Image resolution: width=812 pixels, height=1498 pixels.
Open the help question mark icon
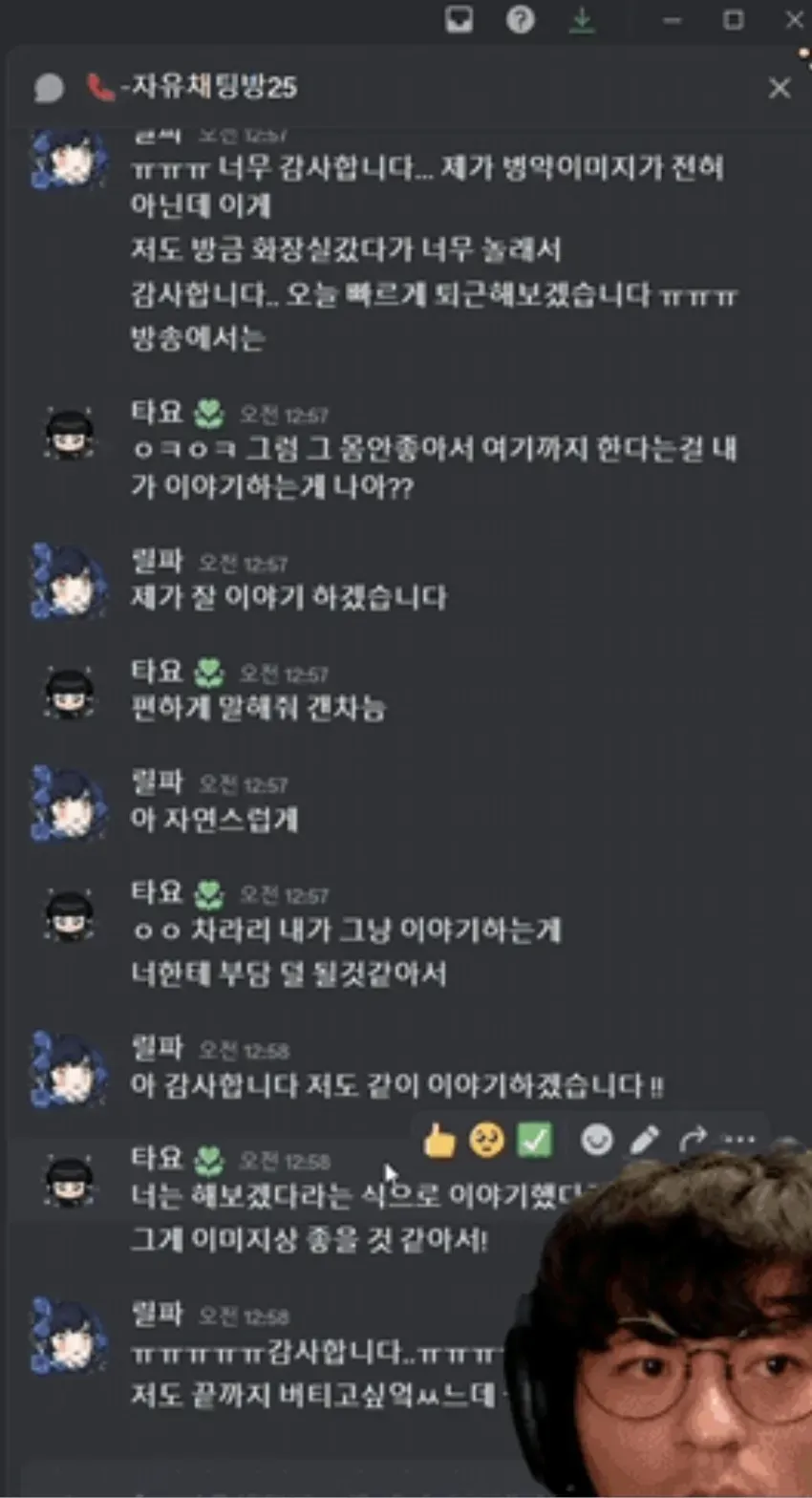pos(521,19)
